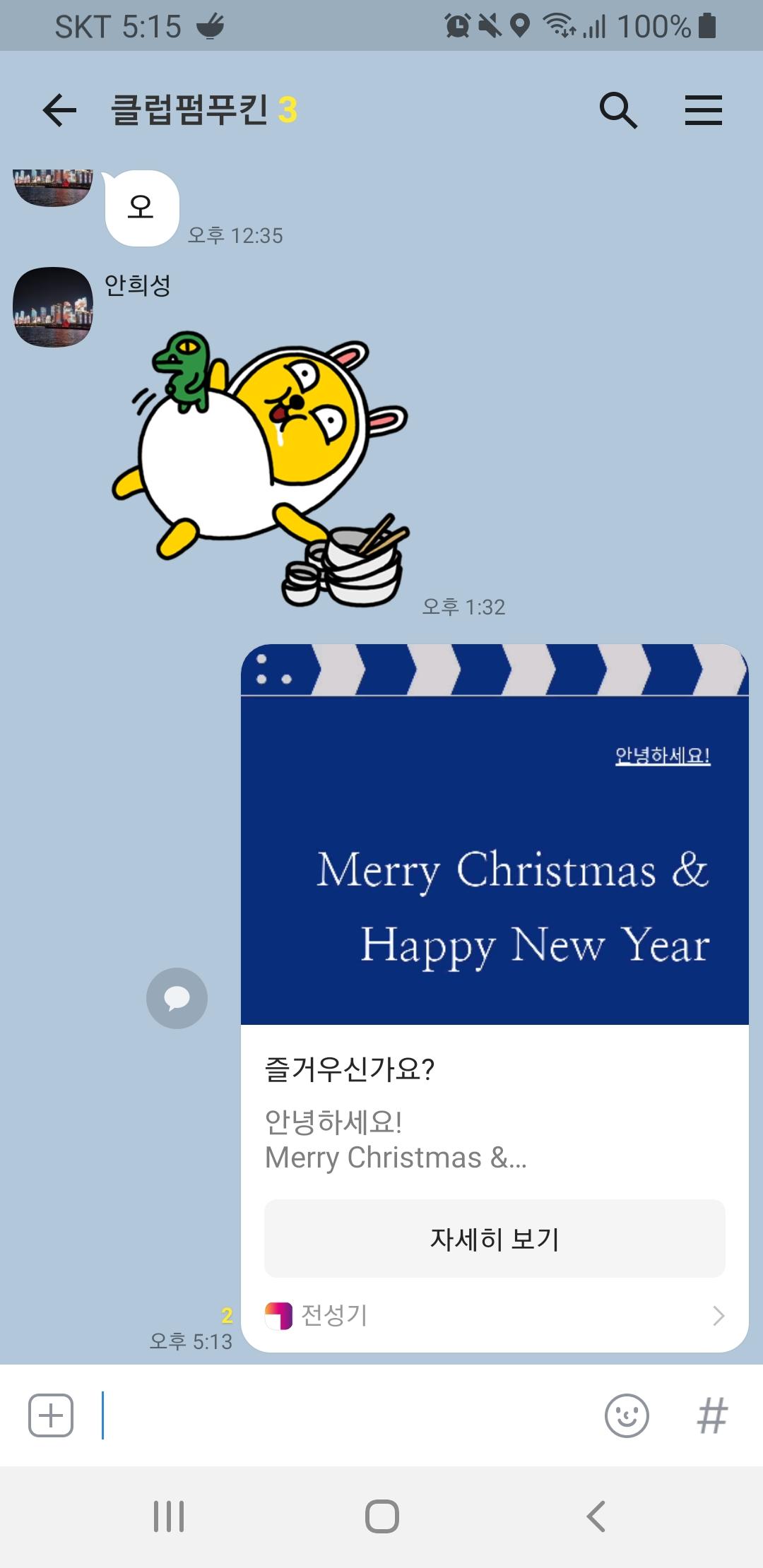Search within the chat room

tap(618, 110)
